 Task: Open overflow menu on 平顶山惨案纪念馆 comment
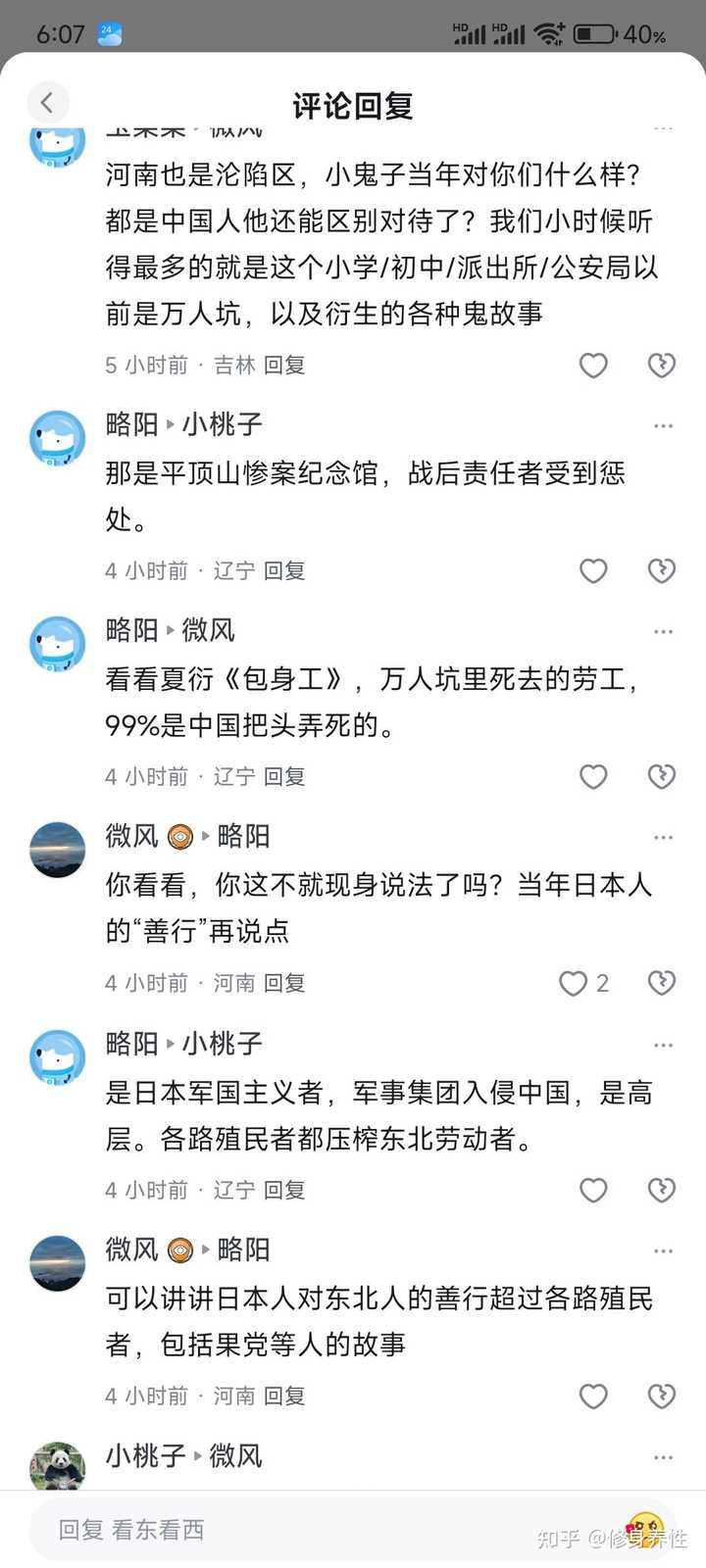pyautogui.click(x=663, y=425)
